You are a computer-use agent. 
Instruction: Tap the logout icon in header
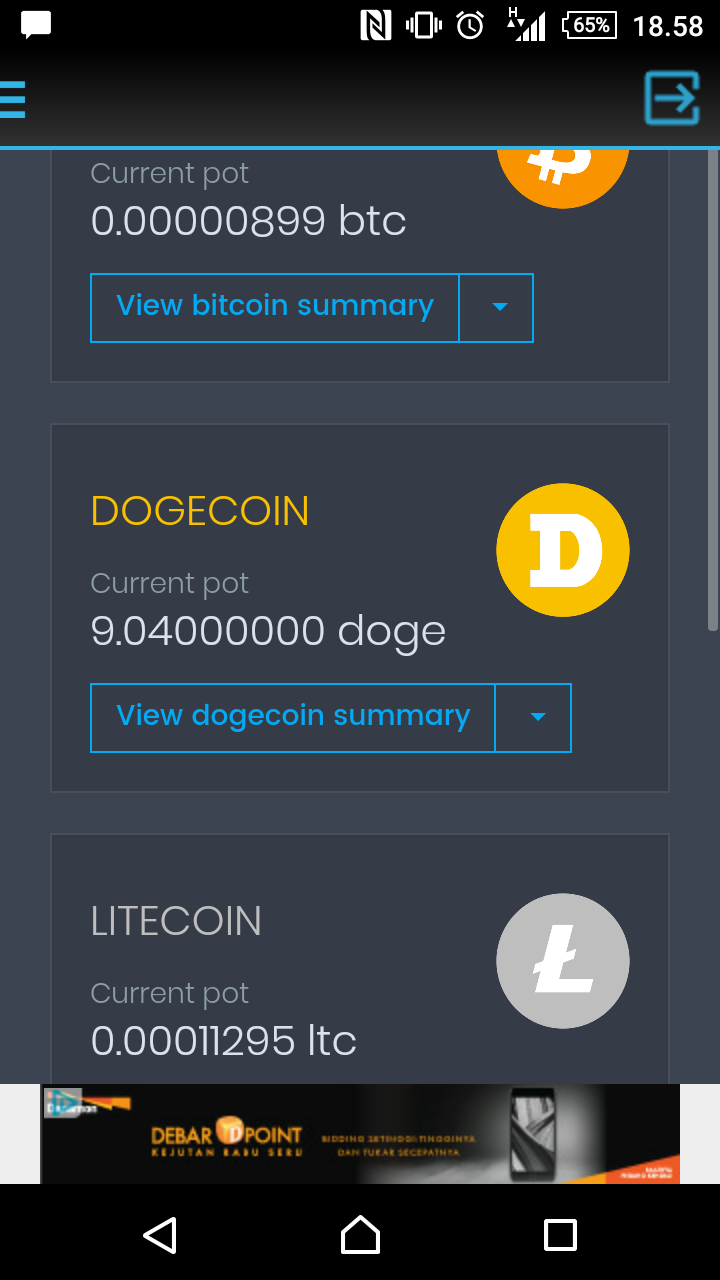[671, 98]
